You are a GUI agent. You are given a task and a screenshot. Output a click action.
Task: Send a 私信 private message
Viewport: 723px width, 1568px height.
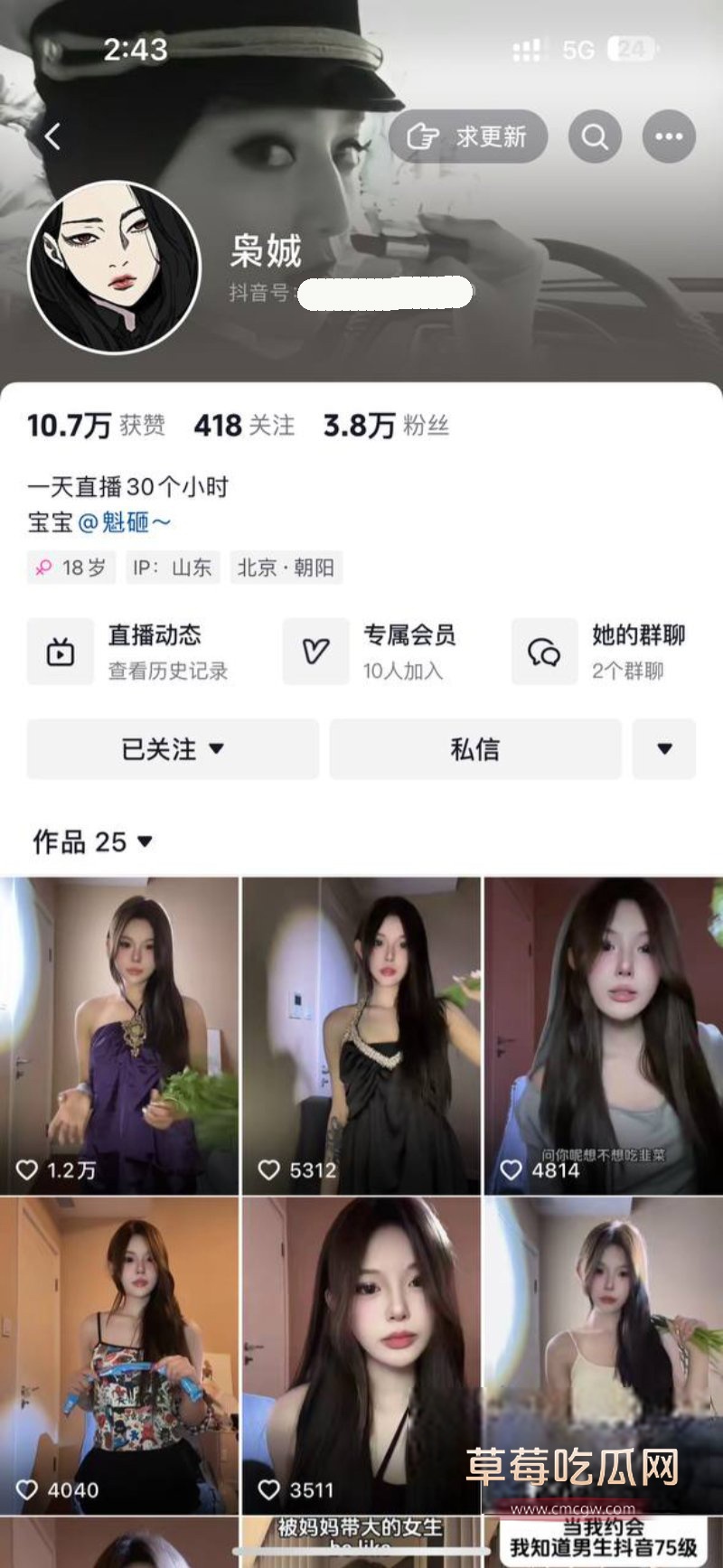pos(475,749)
